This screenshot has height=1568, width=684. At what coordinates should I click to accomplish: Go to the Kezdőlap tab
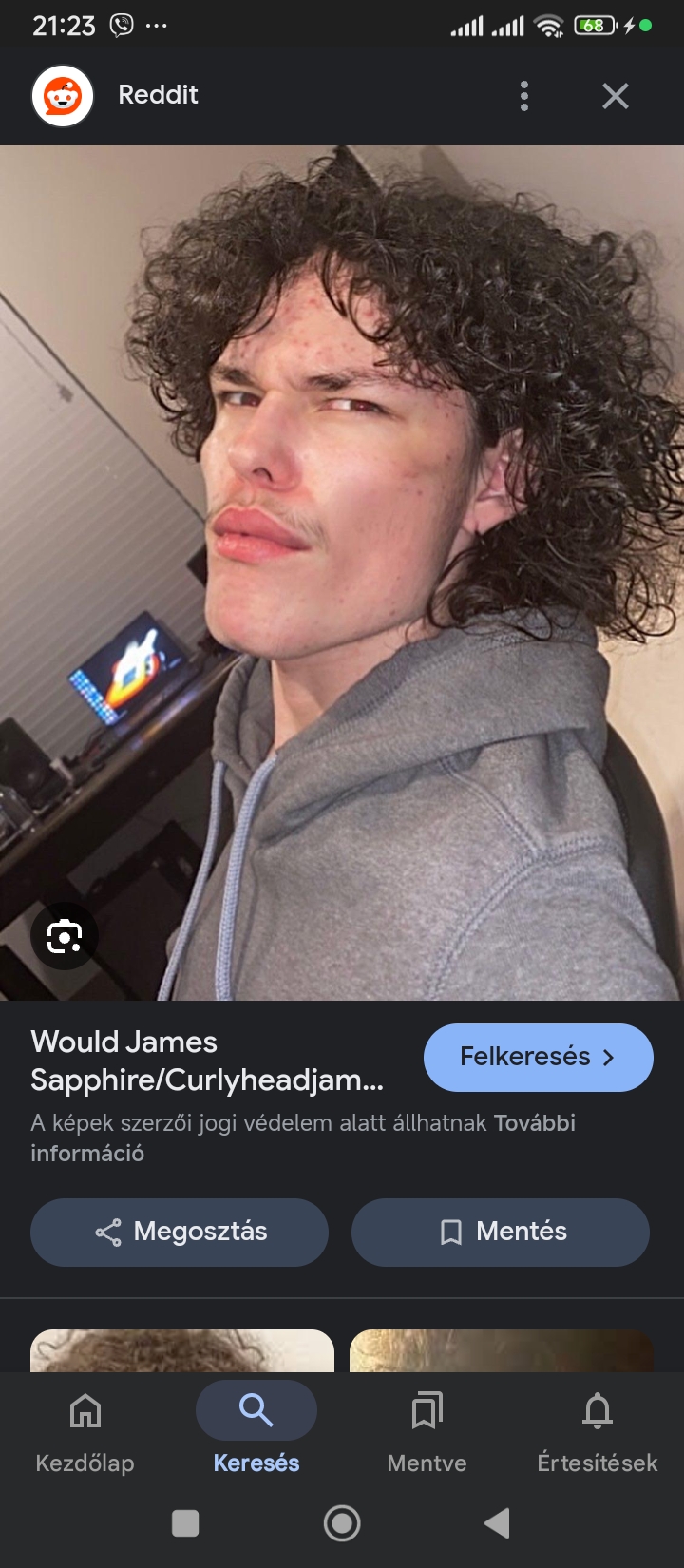coord(85,1428)
